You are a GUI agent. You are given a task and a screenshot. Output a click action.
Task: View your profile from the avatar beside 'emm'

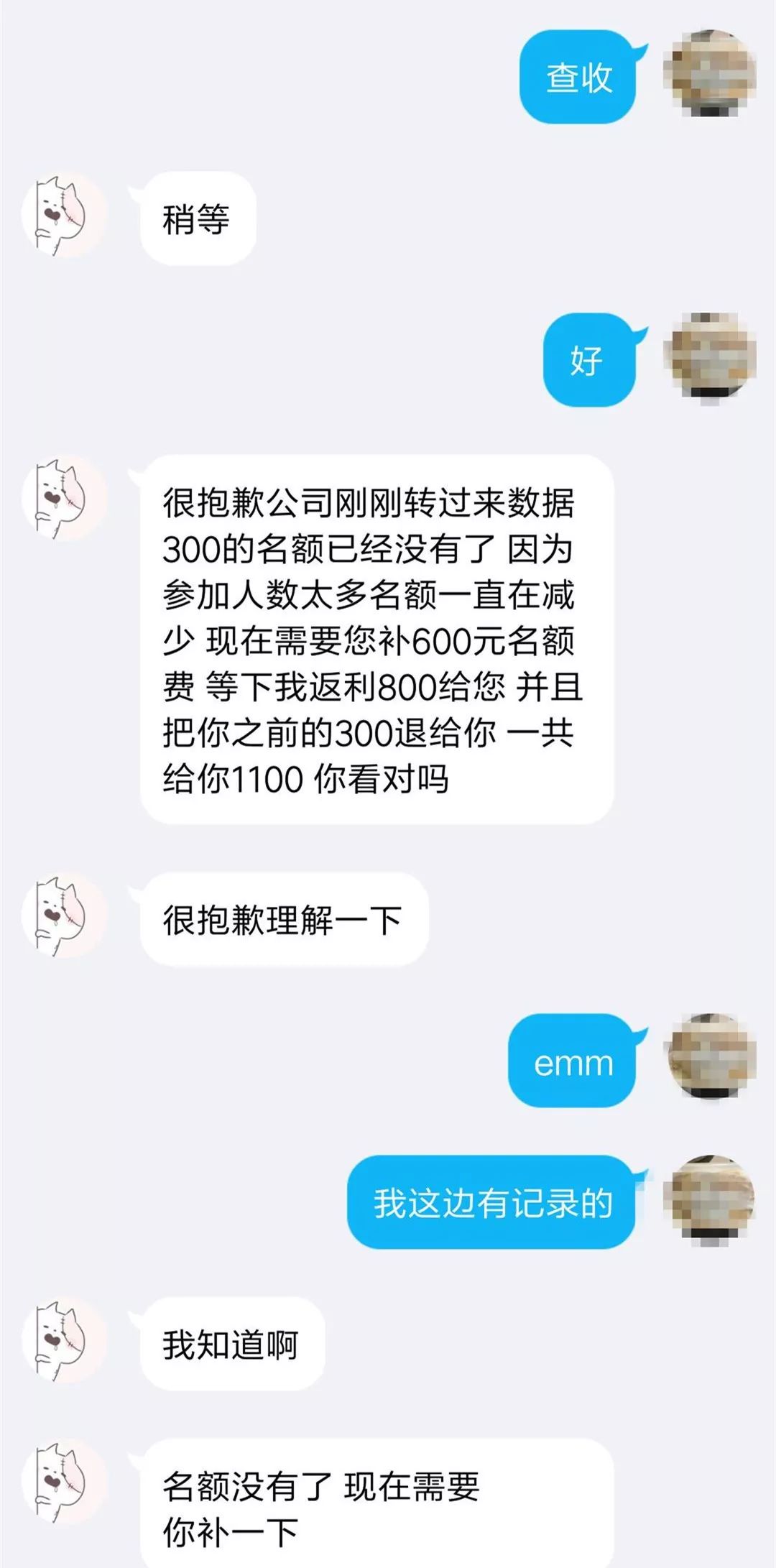(712, 1056)
